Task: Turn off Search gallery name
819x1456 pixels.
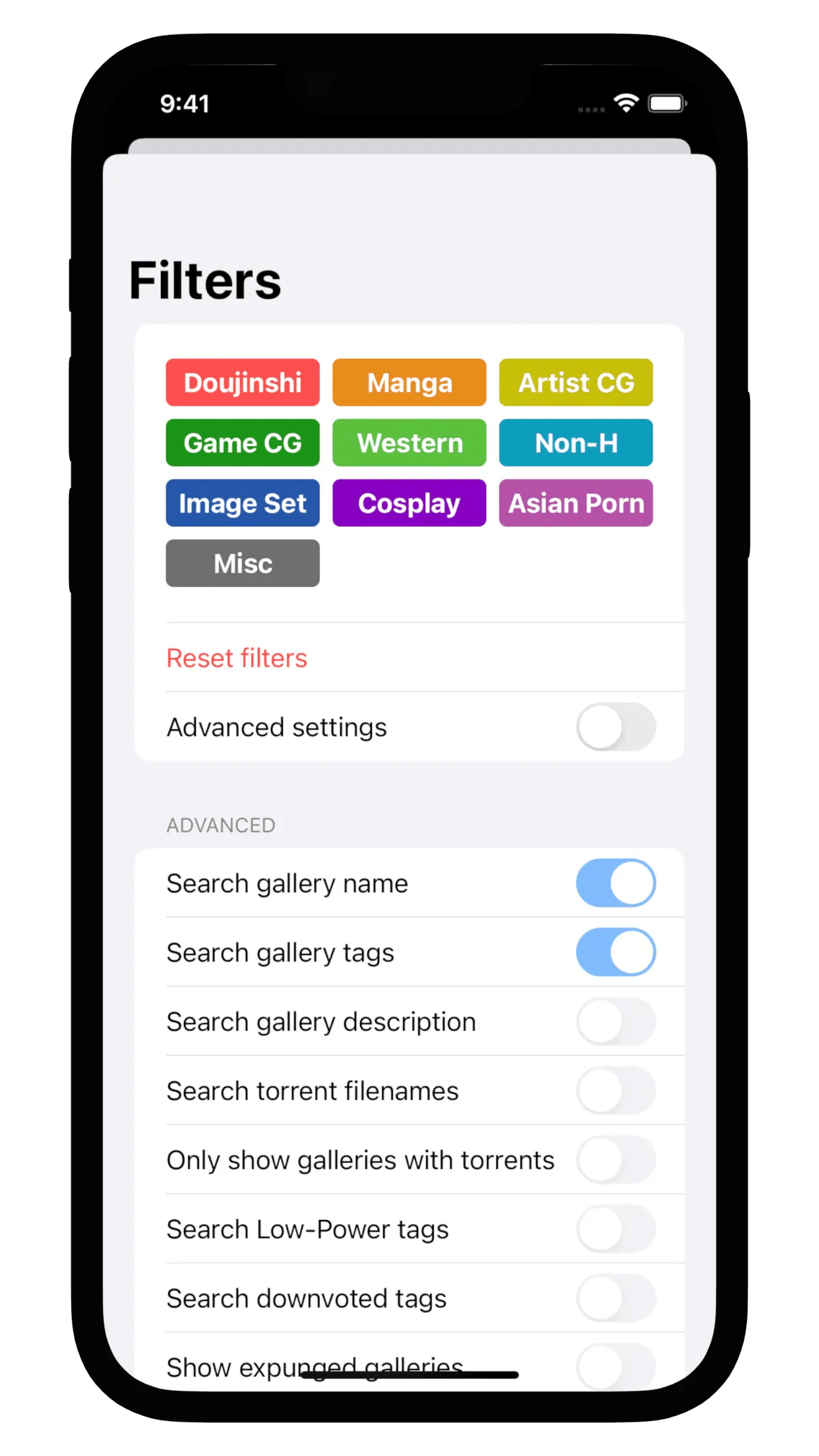Action: tap(616, 883)
